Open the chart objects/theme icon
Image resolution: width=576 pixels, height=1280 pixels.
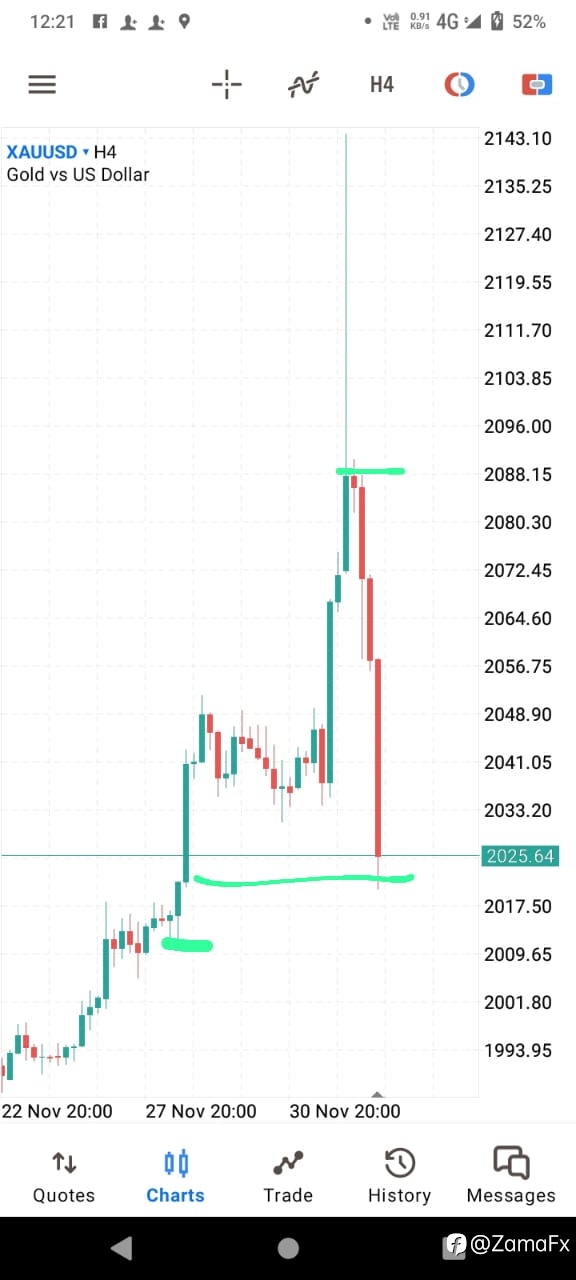(459, 84)
